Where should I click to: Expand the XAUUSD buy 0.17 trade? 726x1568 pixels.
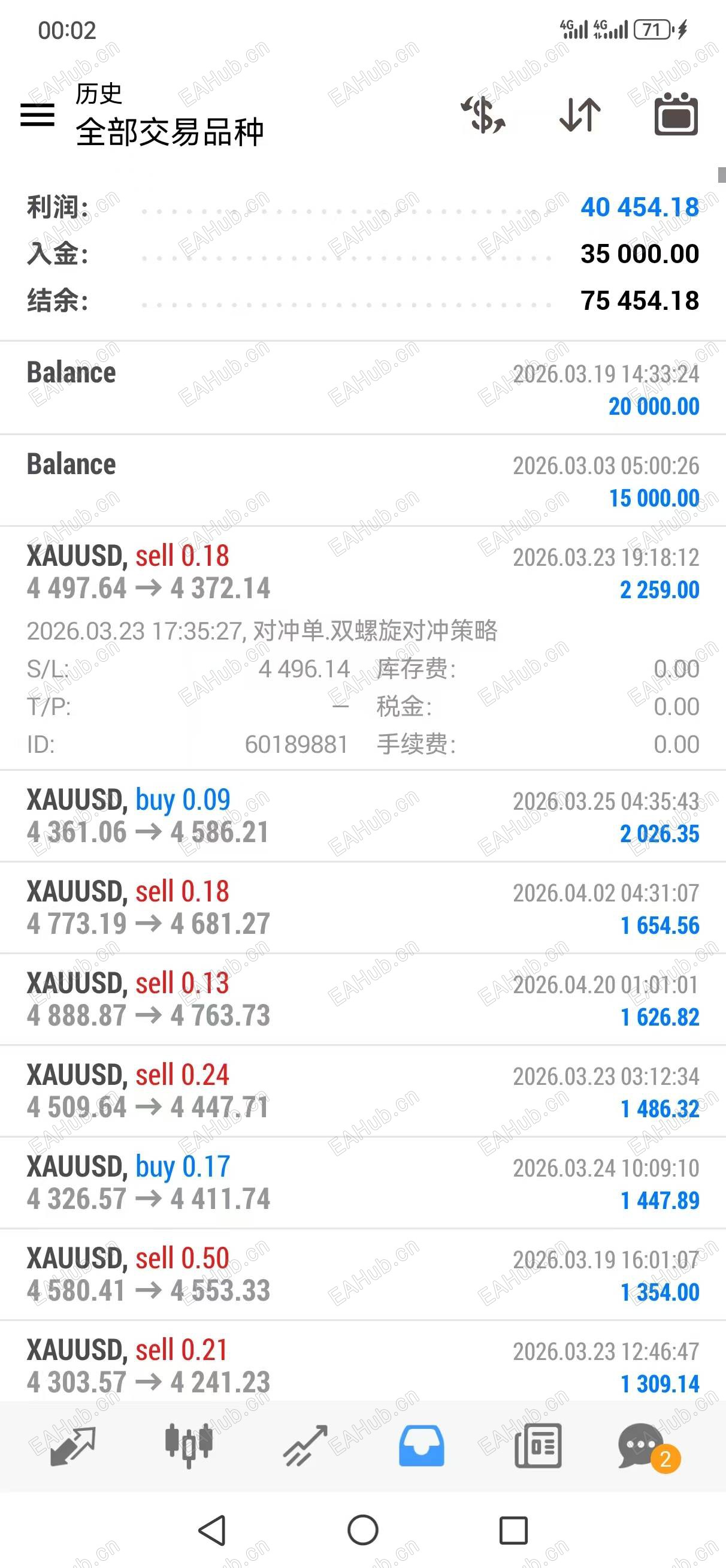click(362, 1183)
